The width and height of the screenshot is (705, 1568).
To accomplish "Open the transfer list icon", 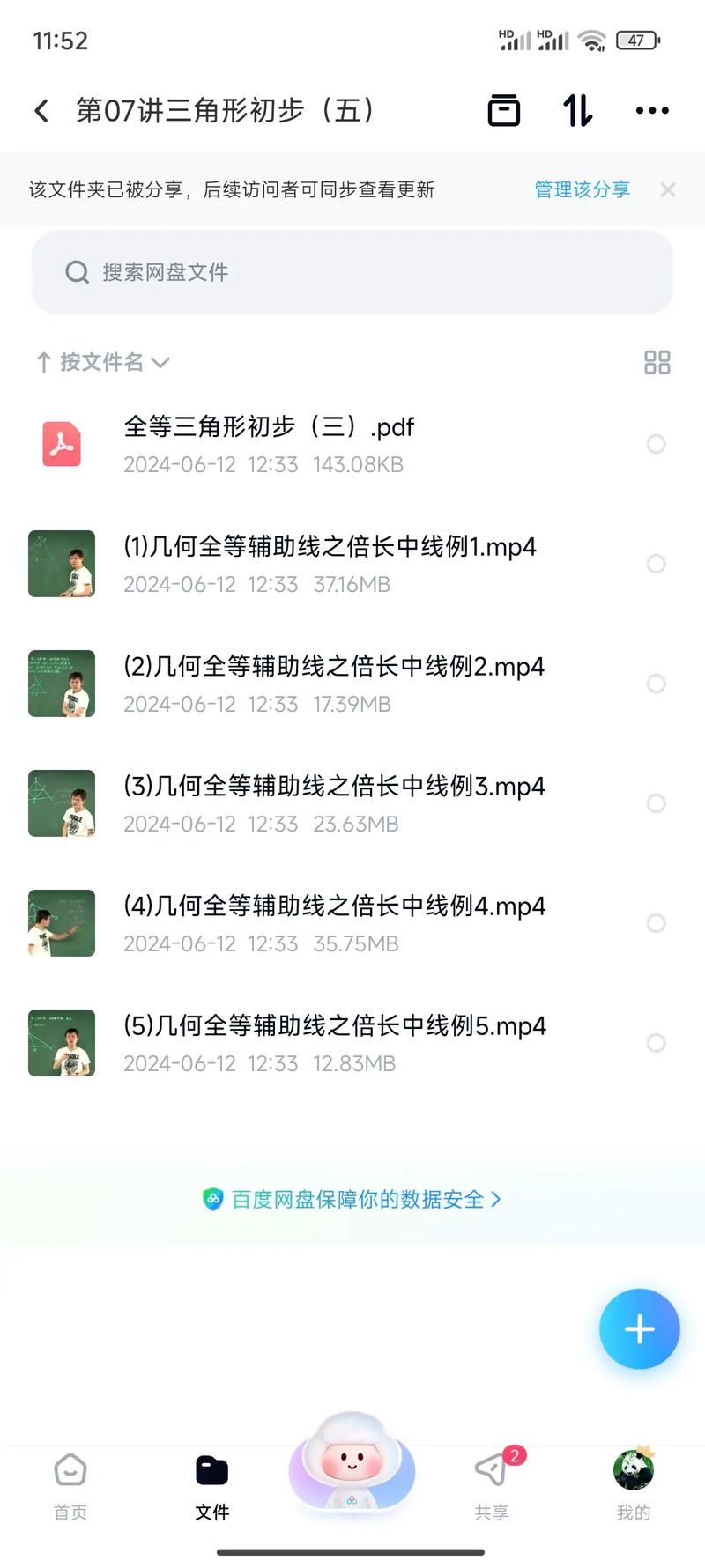I will pyautogui.click(x=577, y=110).
